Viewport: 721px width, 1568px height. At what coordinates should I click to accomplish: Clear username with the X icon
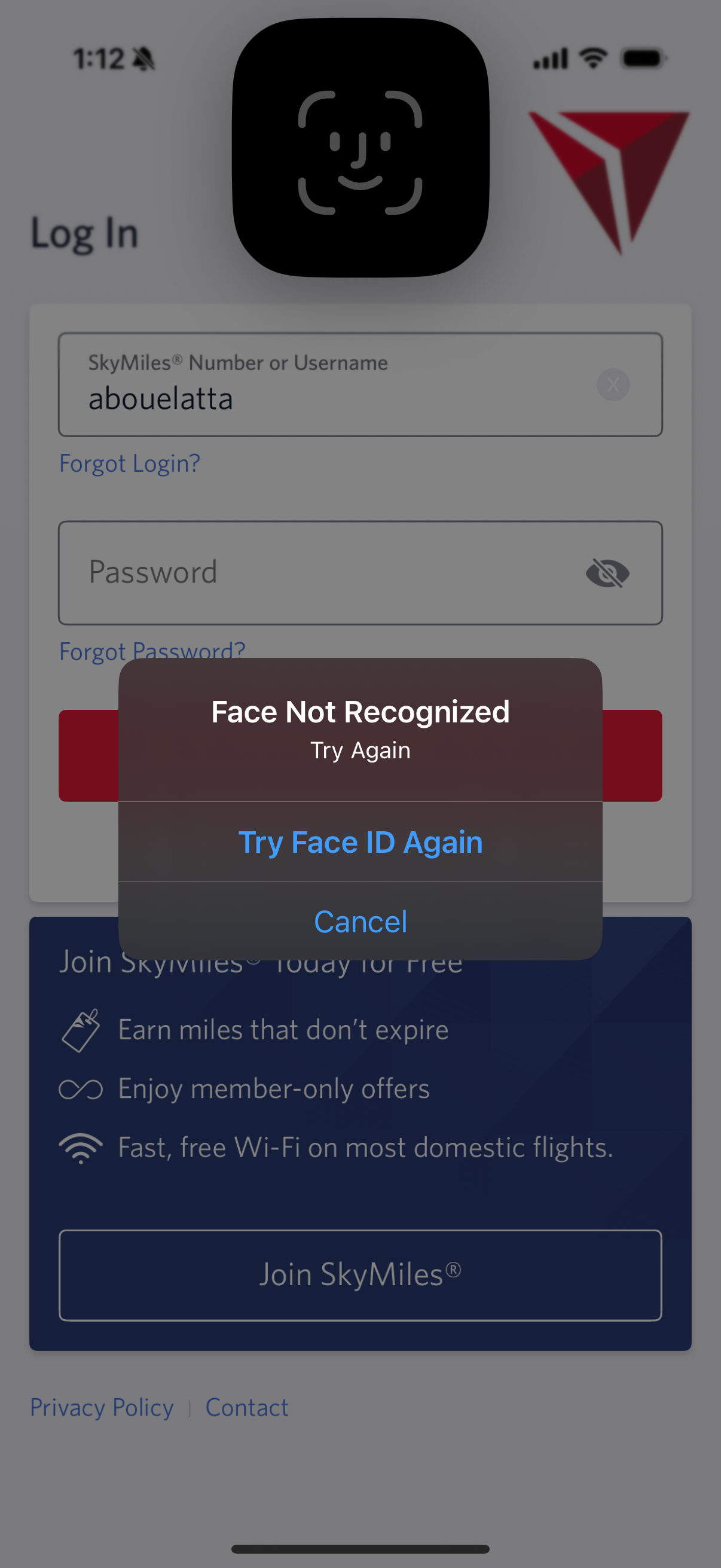coord(613,383)
